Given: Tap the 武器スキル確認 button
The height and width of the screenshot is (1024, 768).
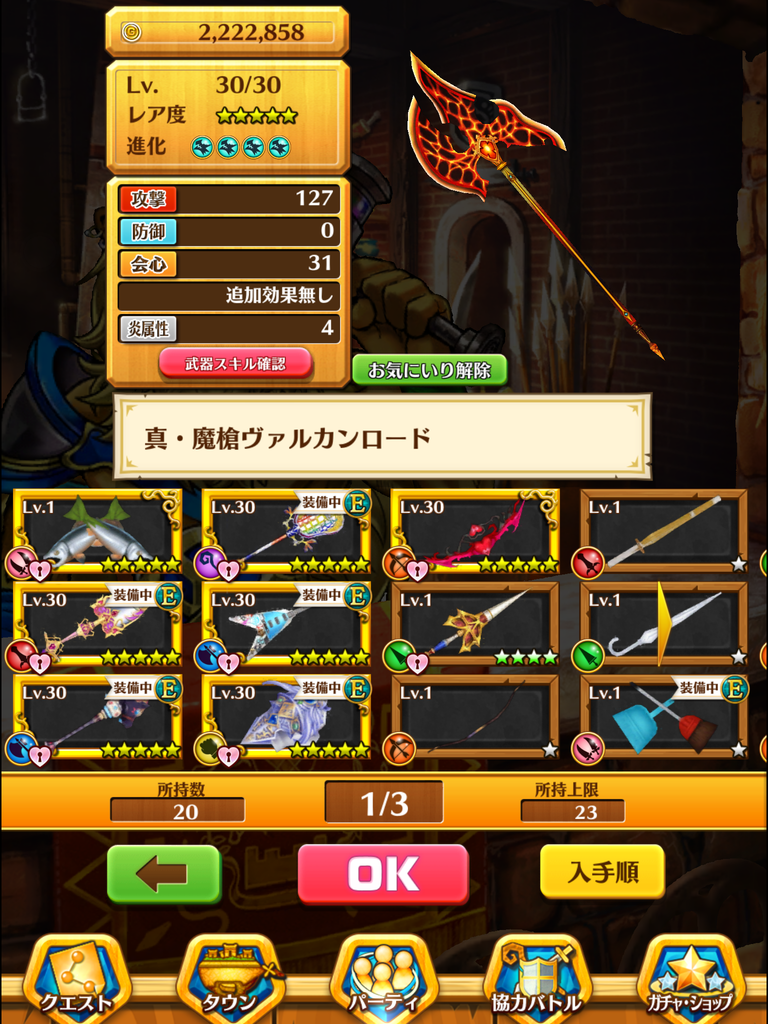Looking at the screenshot, I should (x=235, y=362).
